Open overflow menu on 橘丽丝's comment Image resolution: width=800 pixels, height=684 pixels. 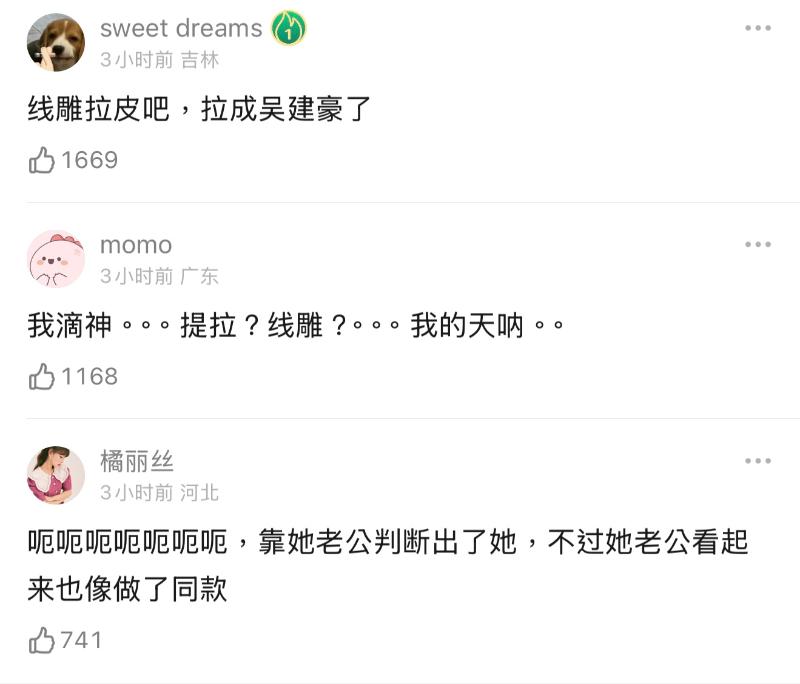(x=758, y=461)
